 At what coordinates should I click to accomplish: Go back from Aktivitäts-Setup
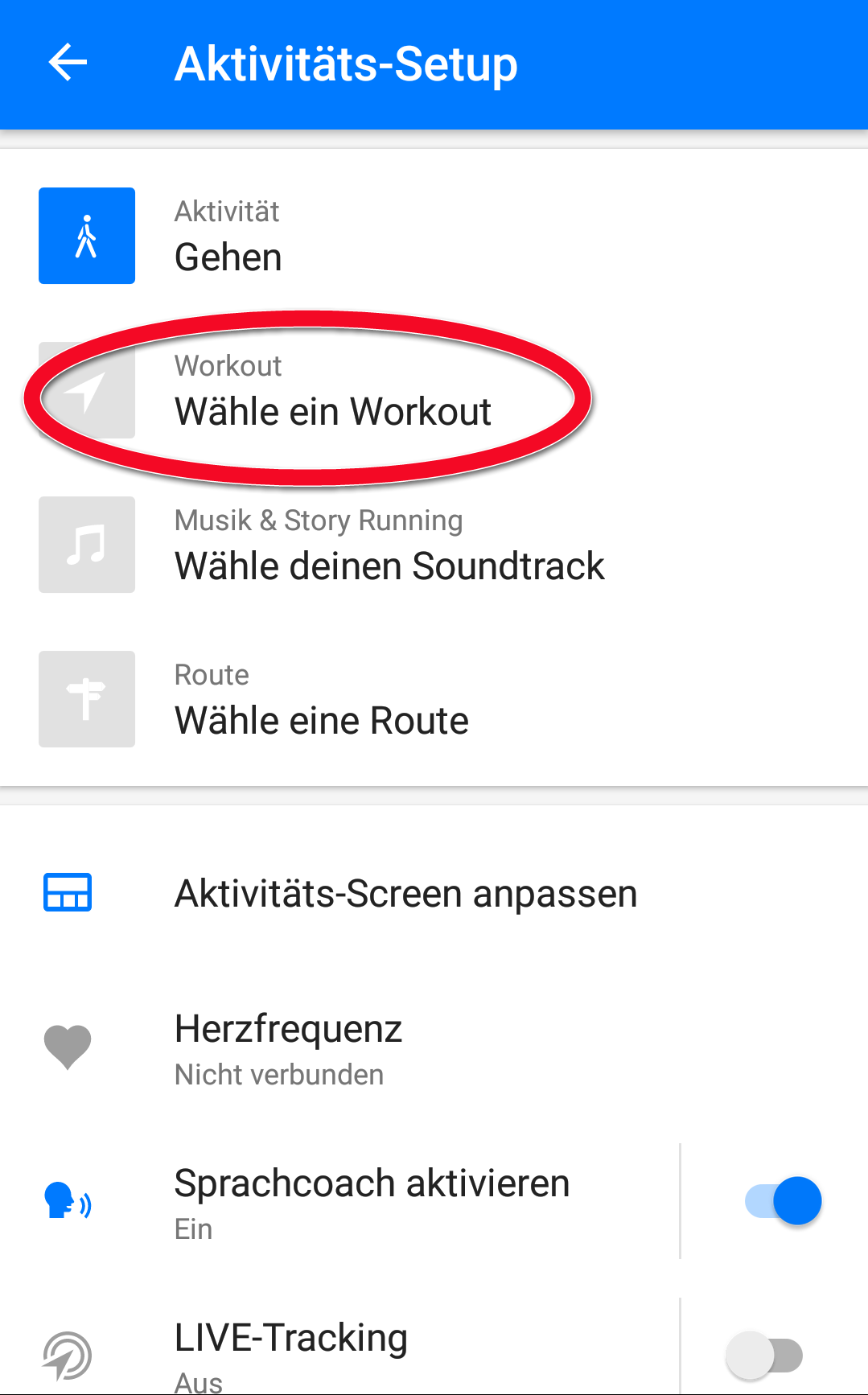coord(68,64)
